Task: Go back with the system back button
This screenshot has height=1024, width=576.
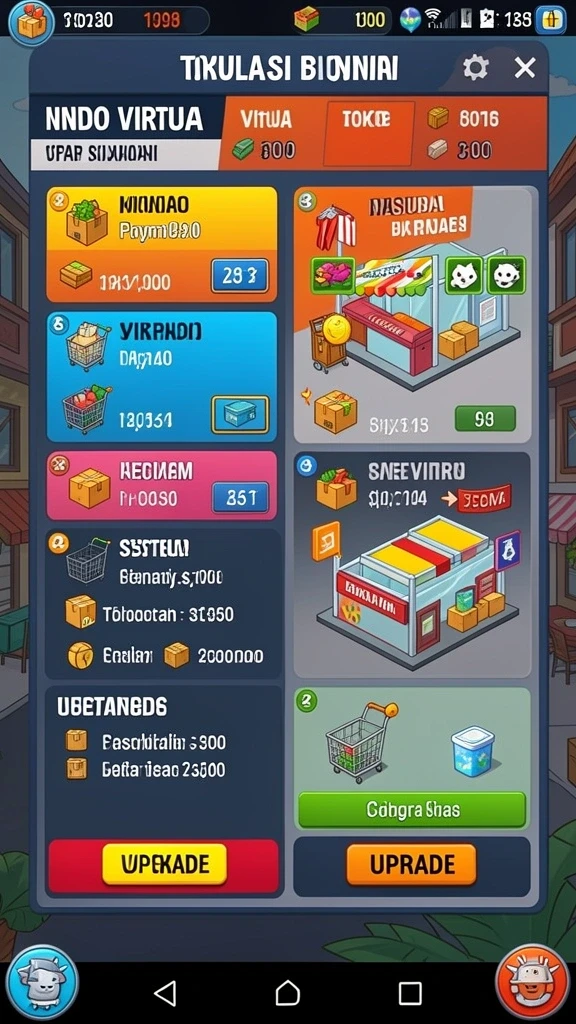Action: 165,993
